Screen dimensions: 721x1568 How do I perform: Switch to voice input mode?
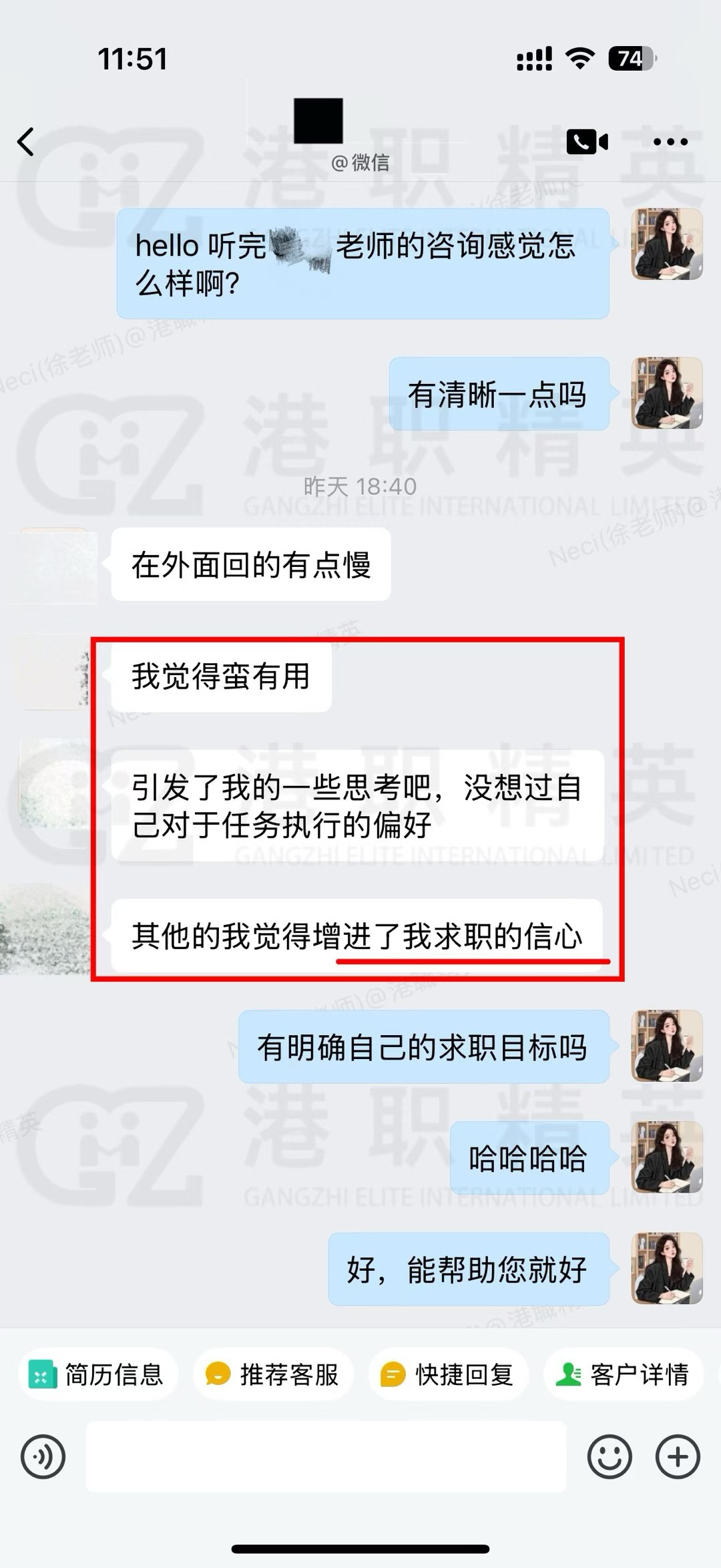(x=43, y=1456)
